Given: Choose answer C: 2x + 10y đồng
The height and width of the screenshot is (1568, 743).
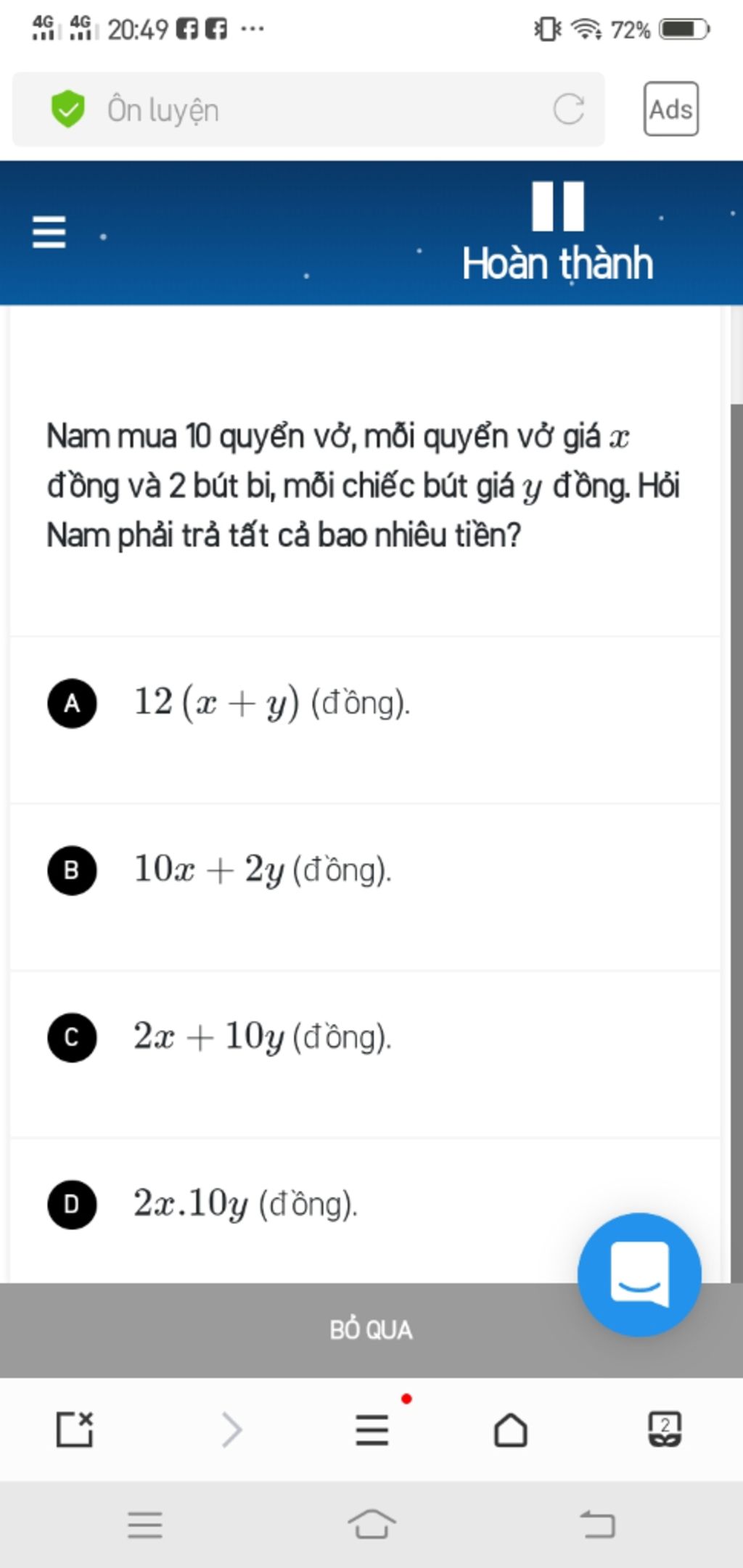Looking at the screenshot, I should (261, 1036).
